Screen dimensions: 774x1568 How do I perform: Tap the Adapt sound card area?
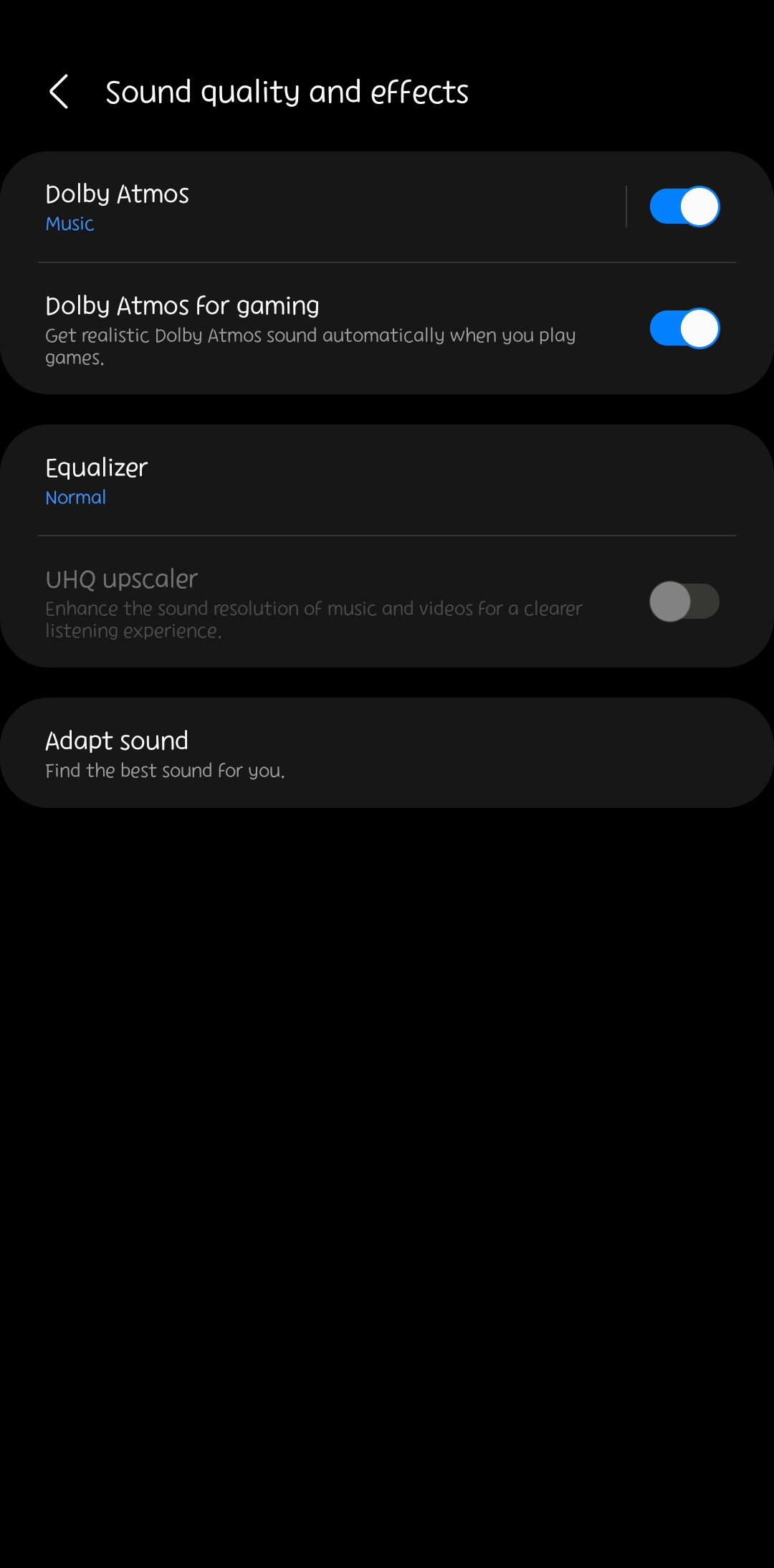pyautogui.click(x=387, y=751)
